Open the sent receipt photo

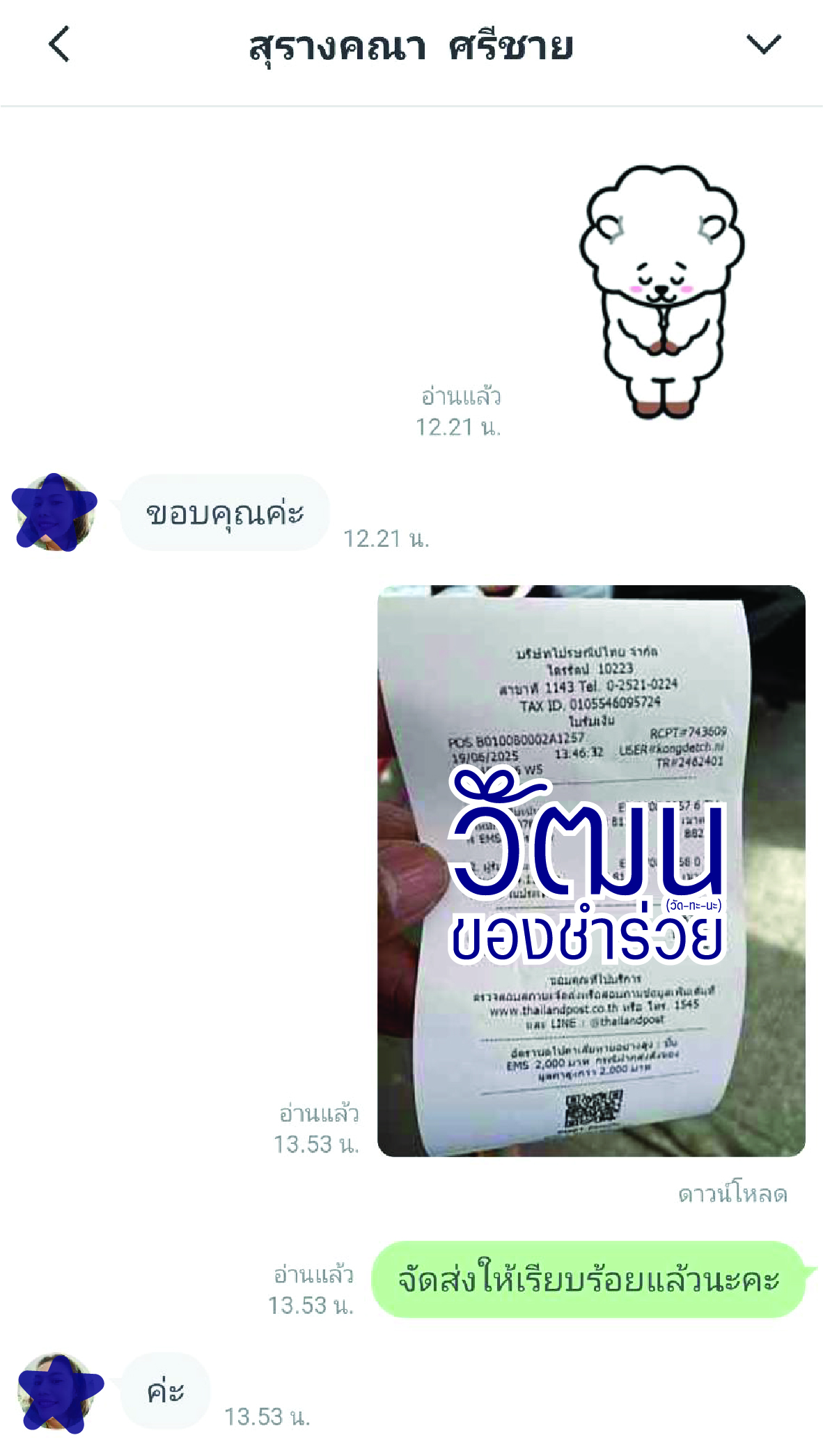(x=590, y=871)
